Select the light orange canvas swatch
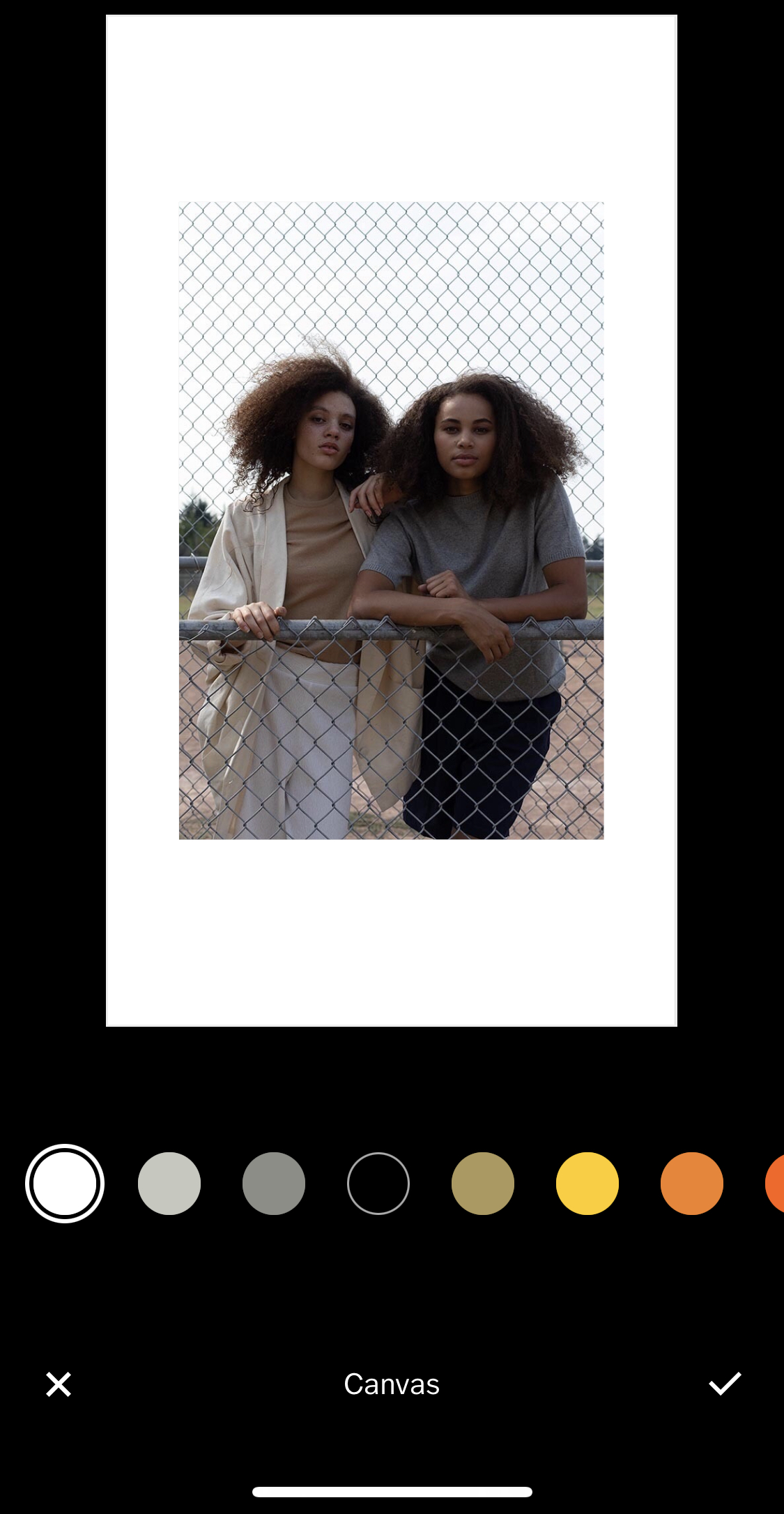This screenshot has height=1514, width=784. [x=692, y=1184]
